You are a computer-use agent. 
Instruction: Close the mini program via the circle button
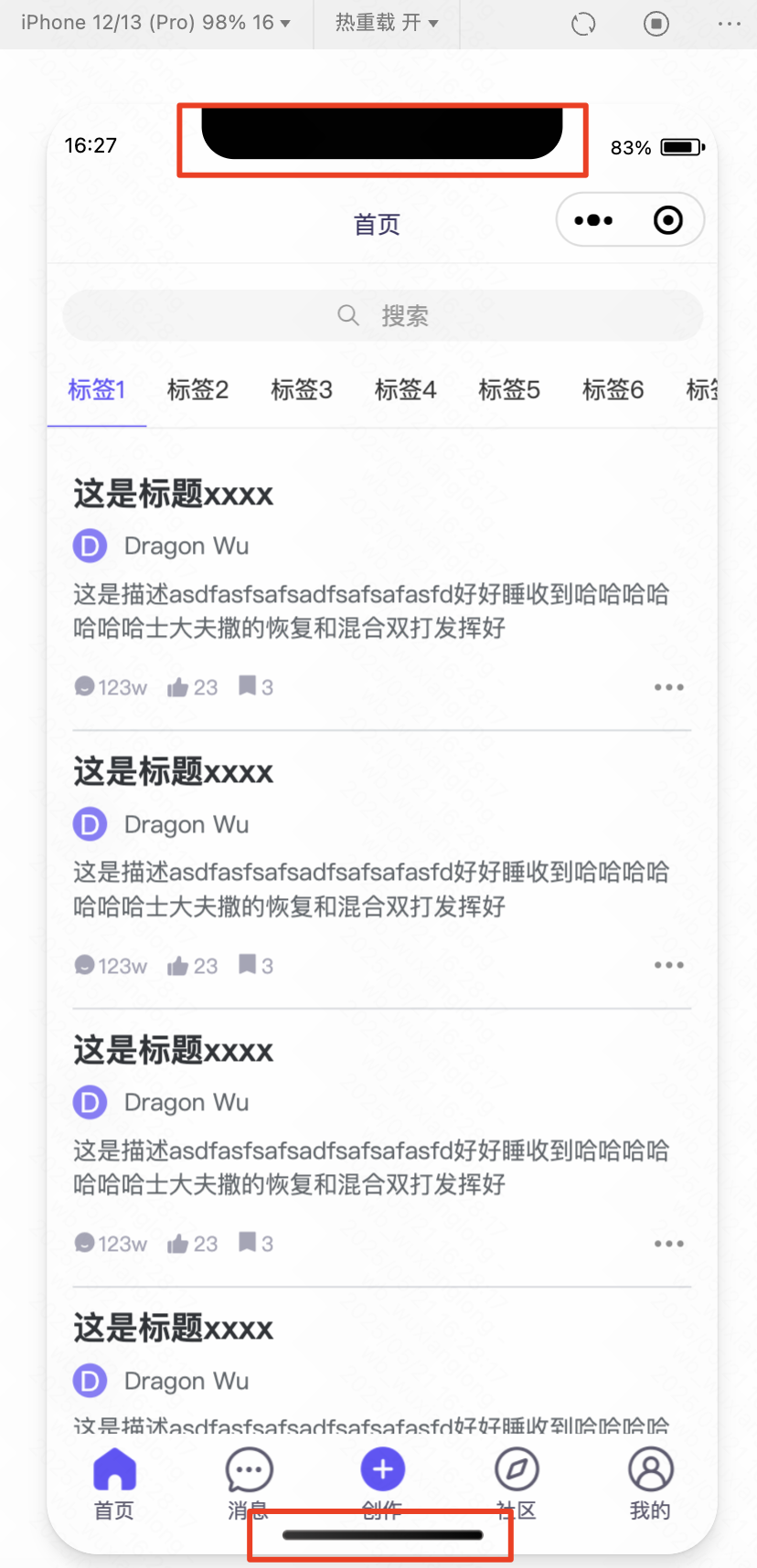pyautogui.click(x=668, y=220)
